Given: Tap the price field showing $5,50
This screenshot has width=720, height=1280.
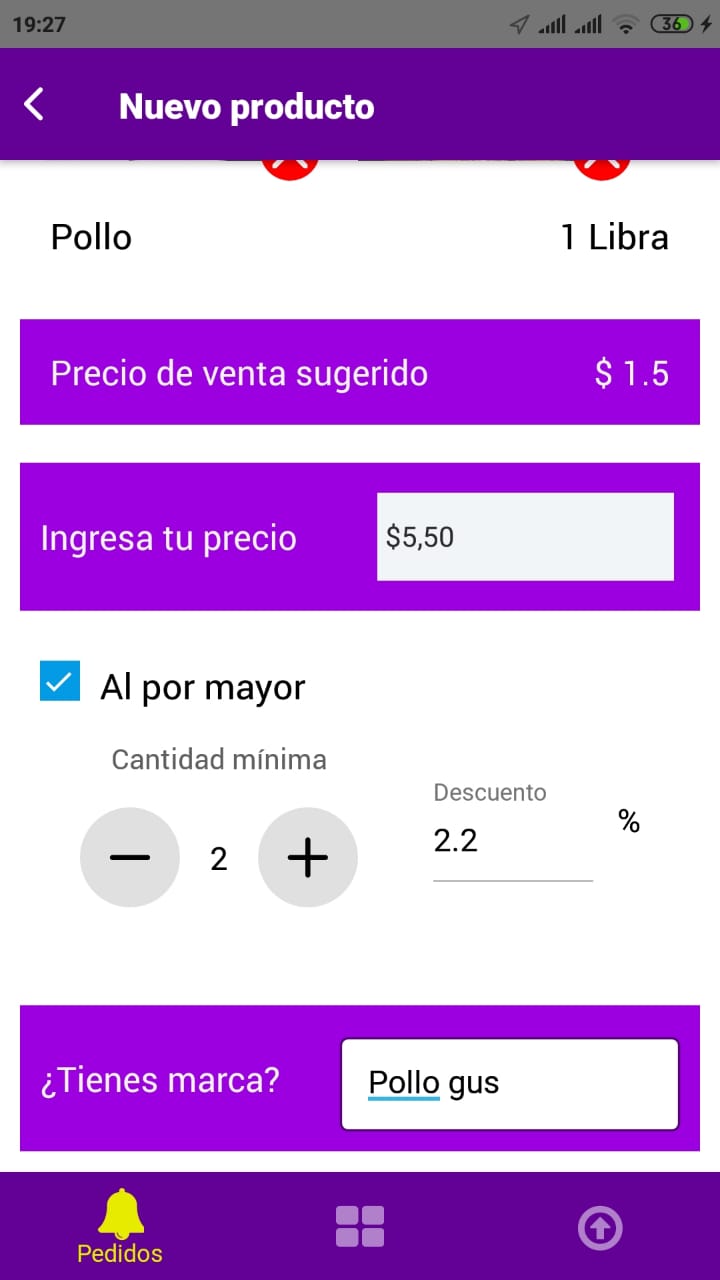Looking at the screenshot, I should [524, 537].
